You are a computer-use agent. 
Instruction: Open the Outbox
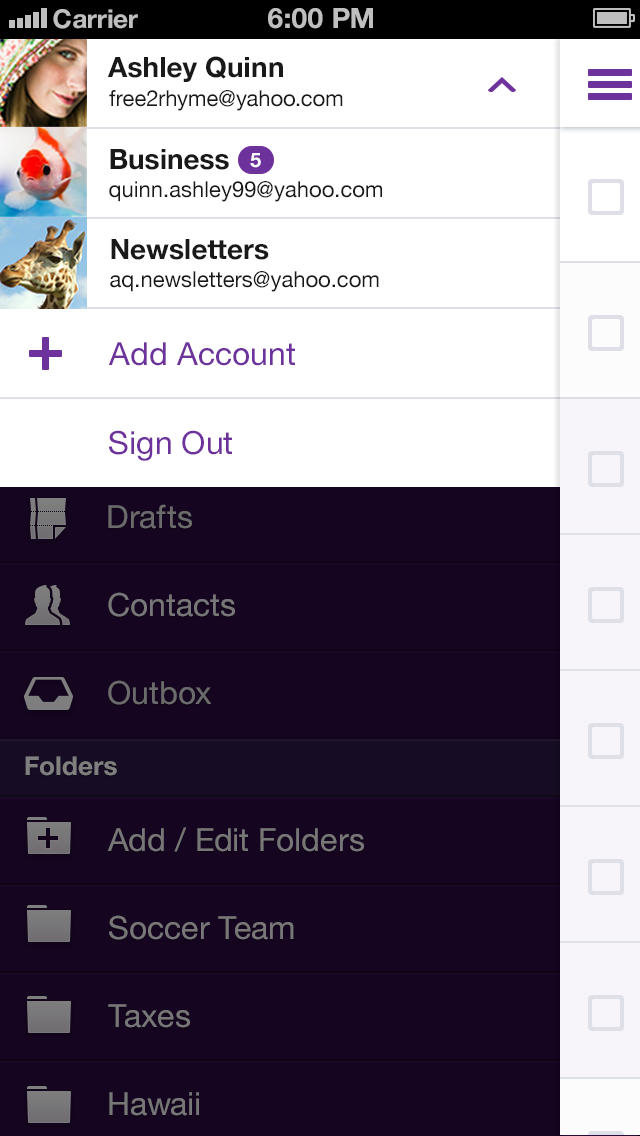(x=159, y=694)
